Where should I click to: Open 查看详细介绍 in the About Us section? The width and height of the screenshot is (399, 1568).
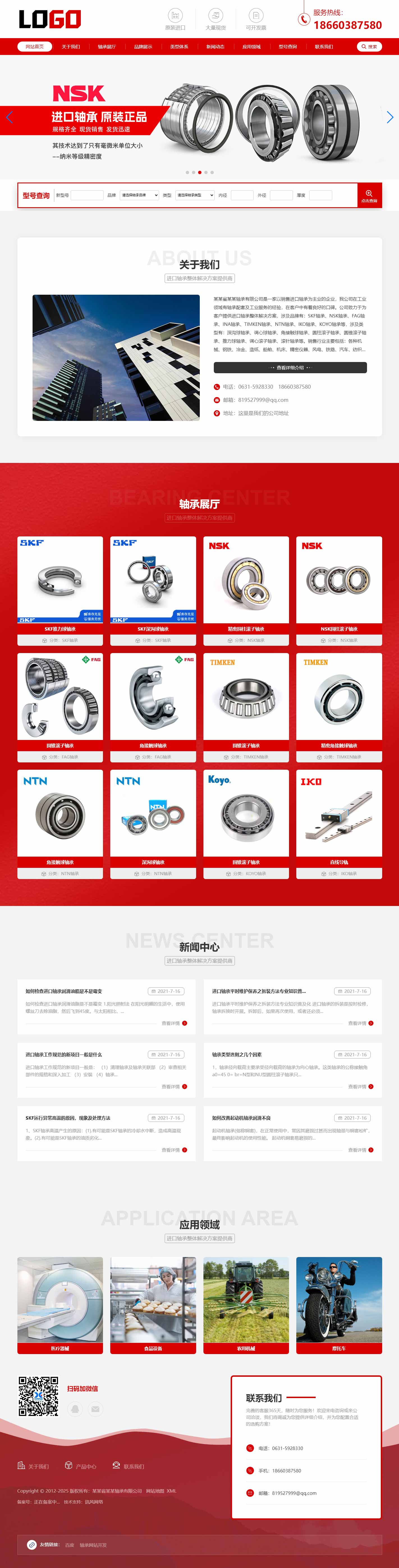pos(290,368)
